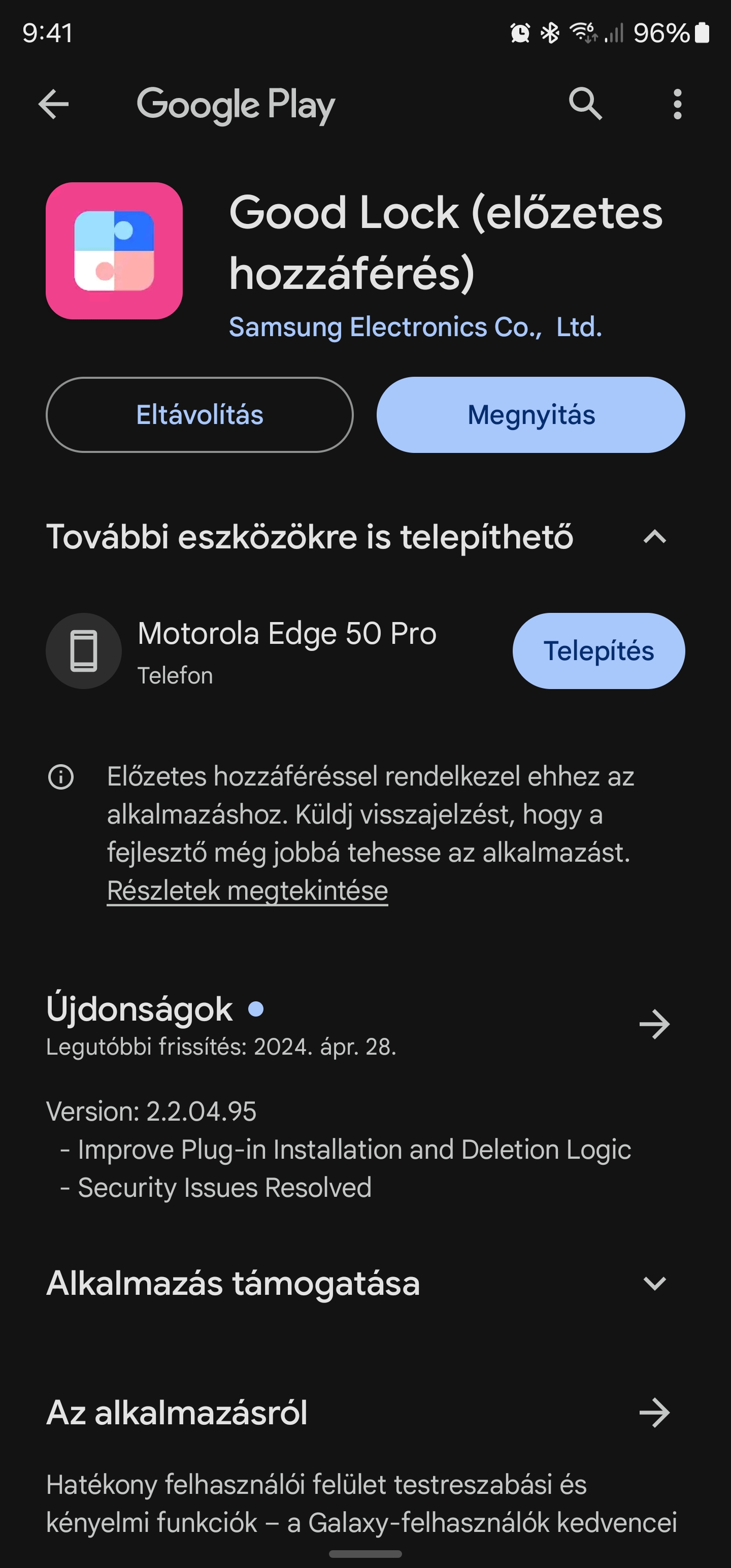Tap Megnyitás to open Good Lock
Screen dimensions: 731x1568
531,414
